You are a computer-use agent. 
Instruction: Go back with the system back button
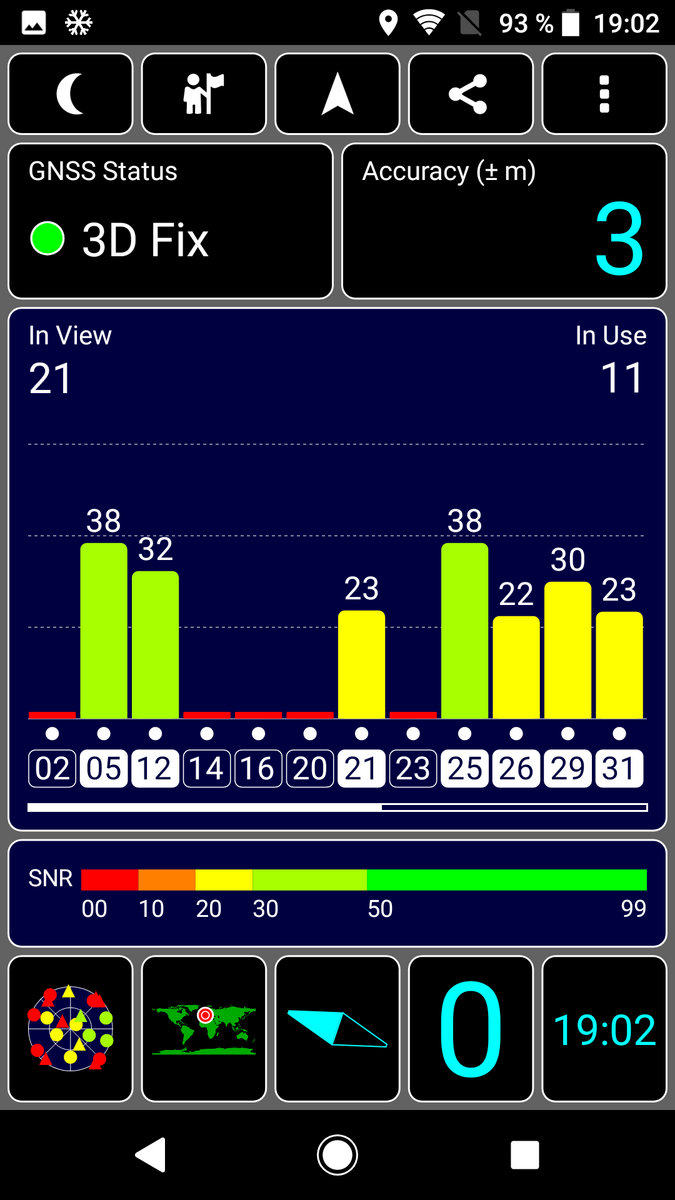click(150, 1155)
